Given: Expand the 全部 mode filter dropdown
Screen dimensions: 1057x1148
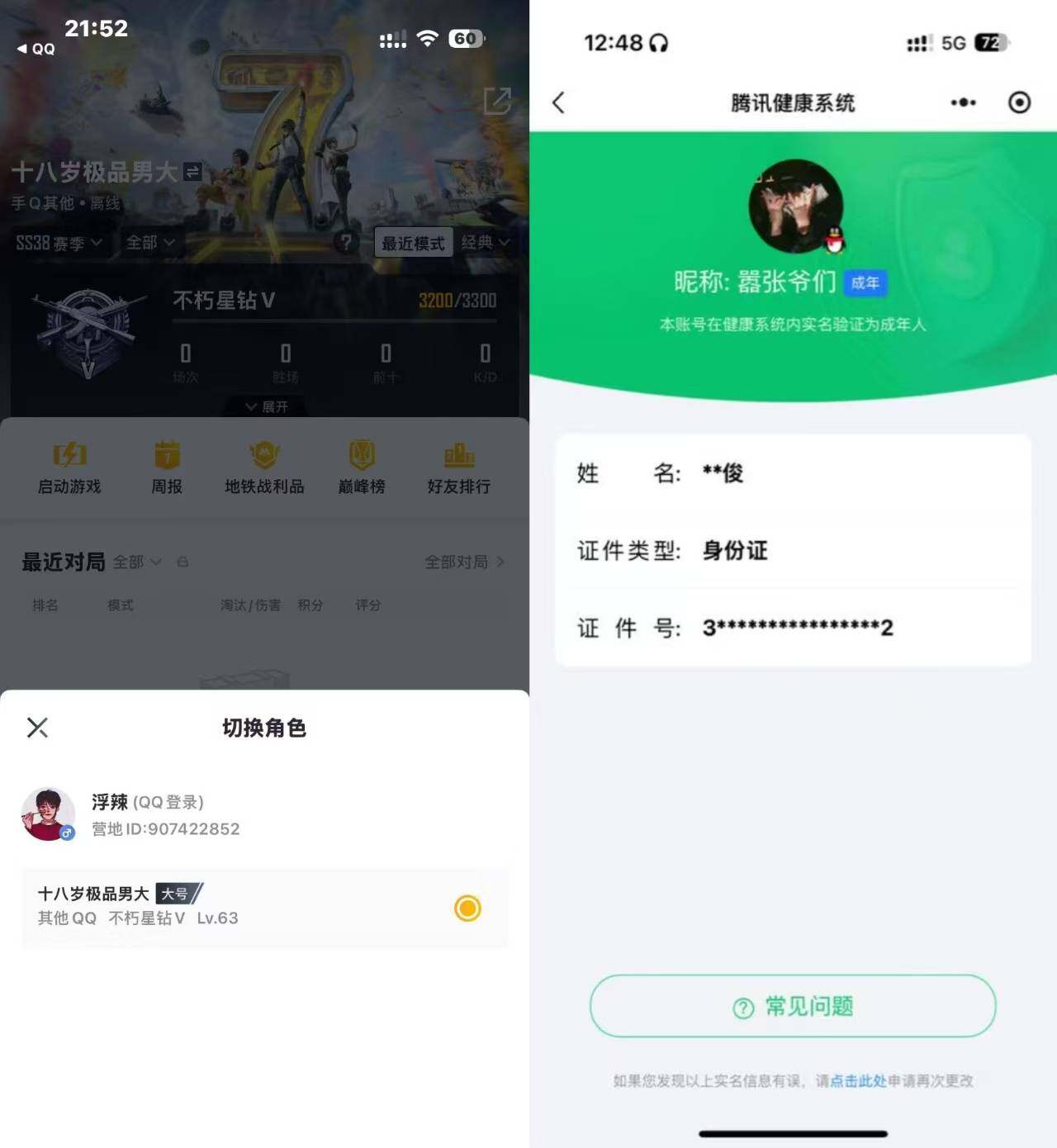Looking at the screenshot, I should [x=150, y=242].
